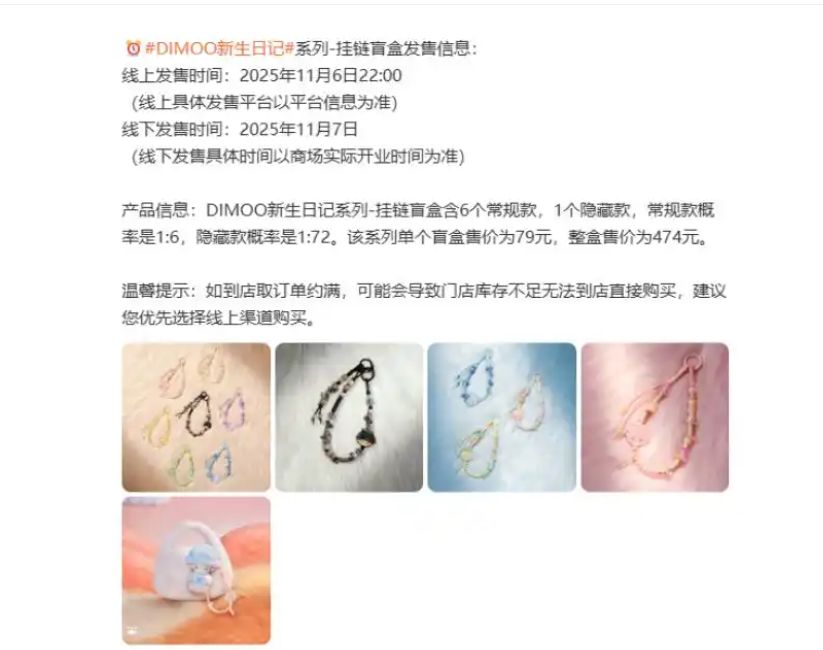The width and height of the screenshot is (823, 650).
Task: Enlarge the blue background chains photo
Action: [502, 417]
